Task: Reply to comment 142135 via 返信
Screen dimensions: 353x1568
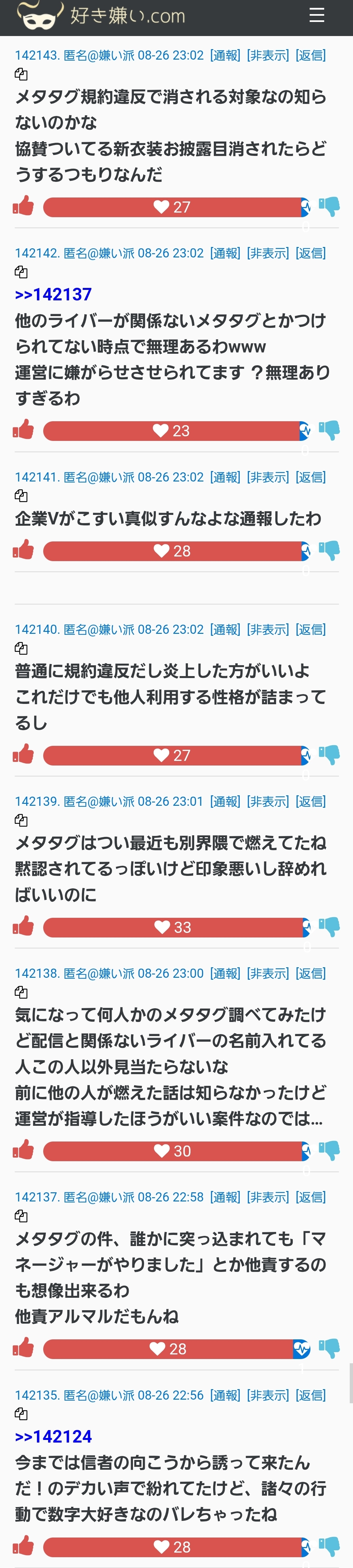Action: point(311,1395)
